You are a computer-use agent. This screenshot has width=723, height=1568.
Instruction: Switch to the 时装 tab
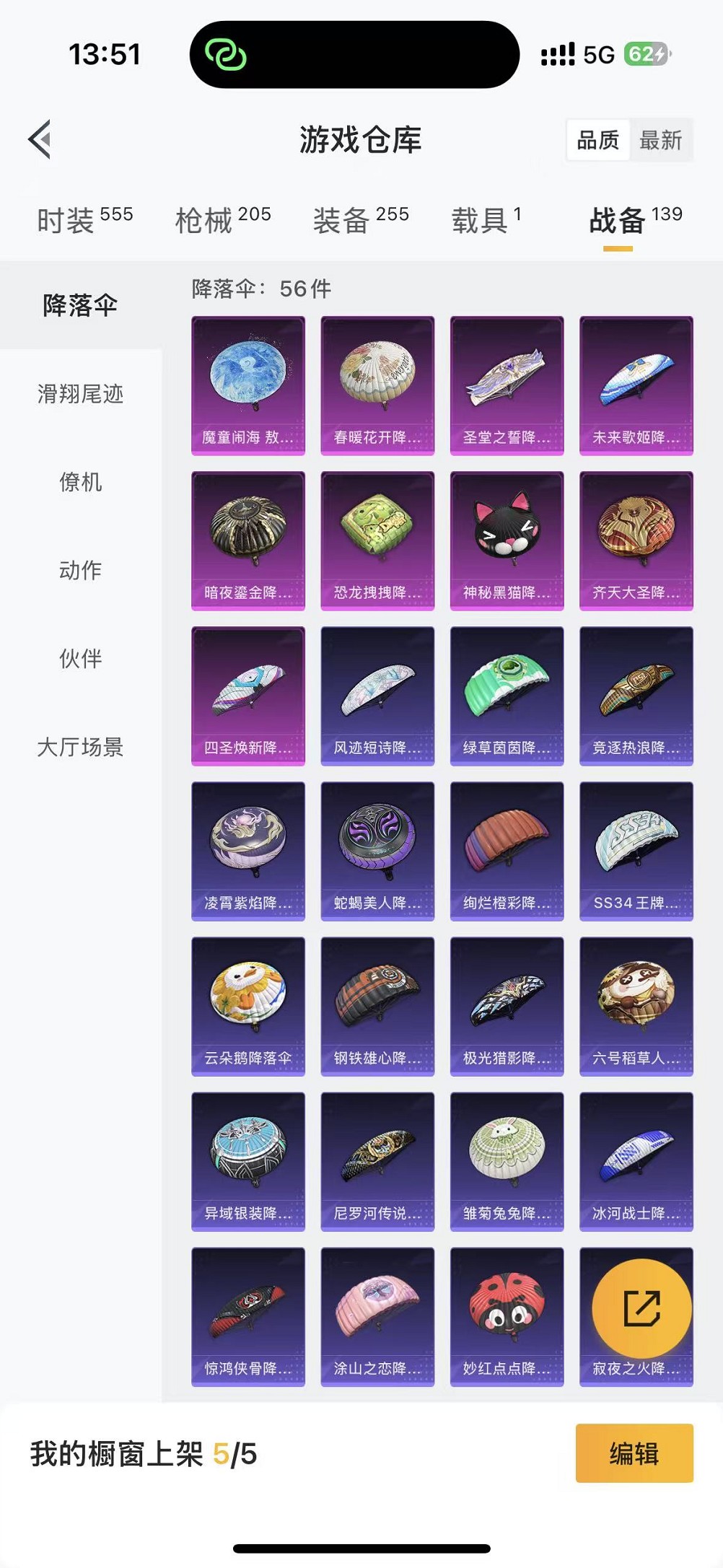pos(84,219)
